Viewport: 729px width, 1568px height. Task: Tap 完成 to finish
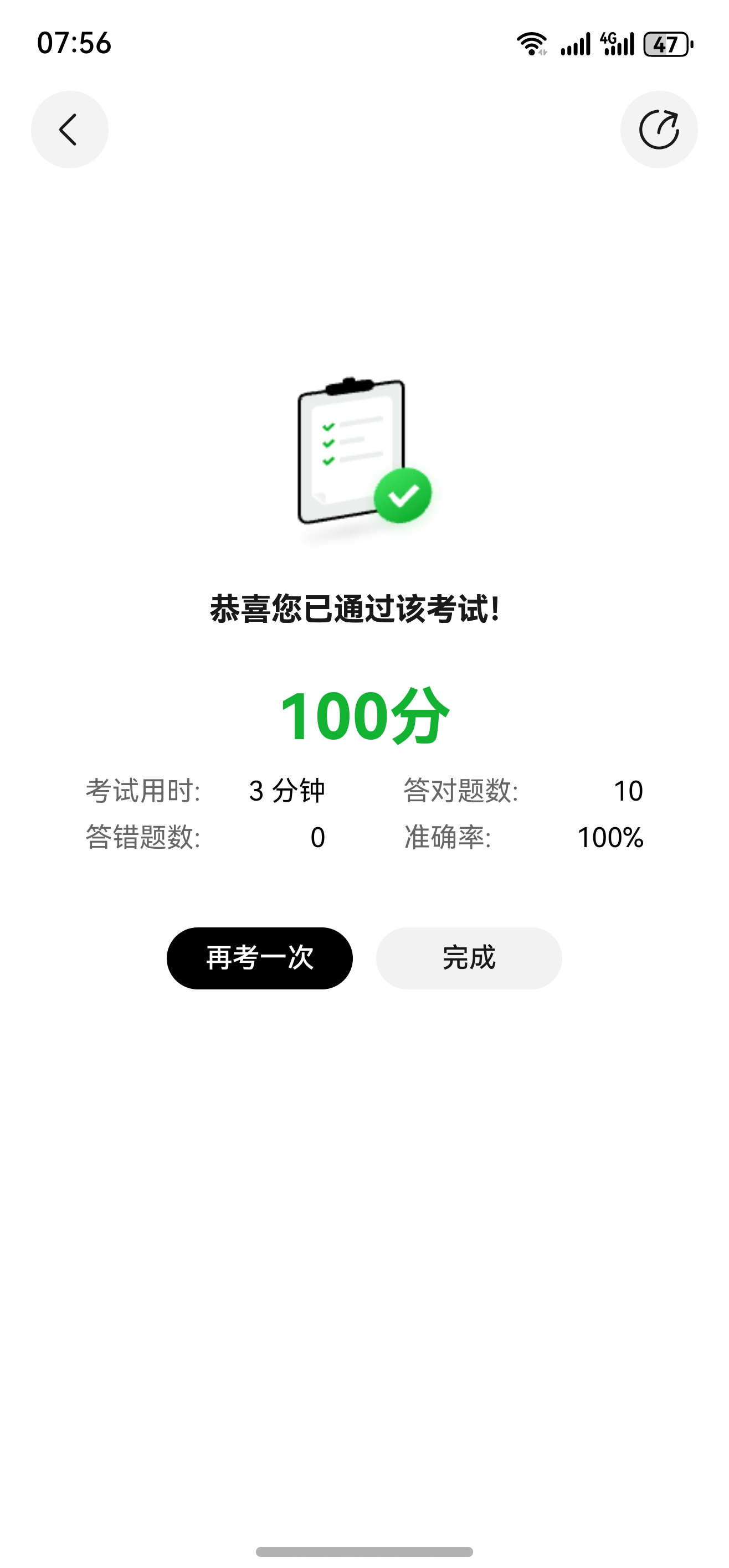(x=468, y=957)
